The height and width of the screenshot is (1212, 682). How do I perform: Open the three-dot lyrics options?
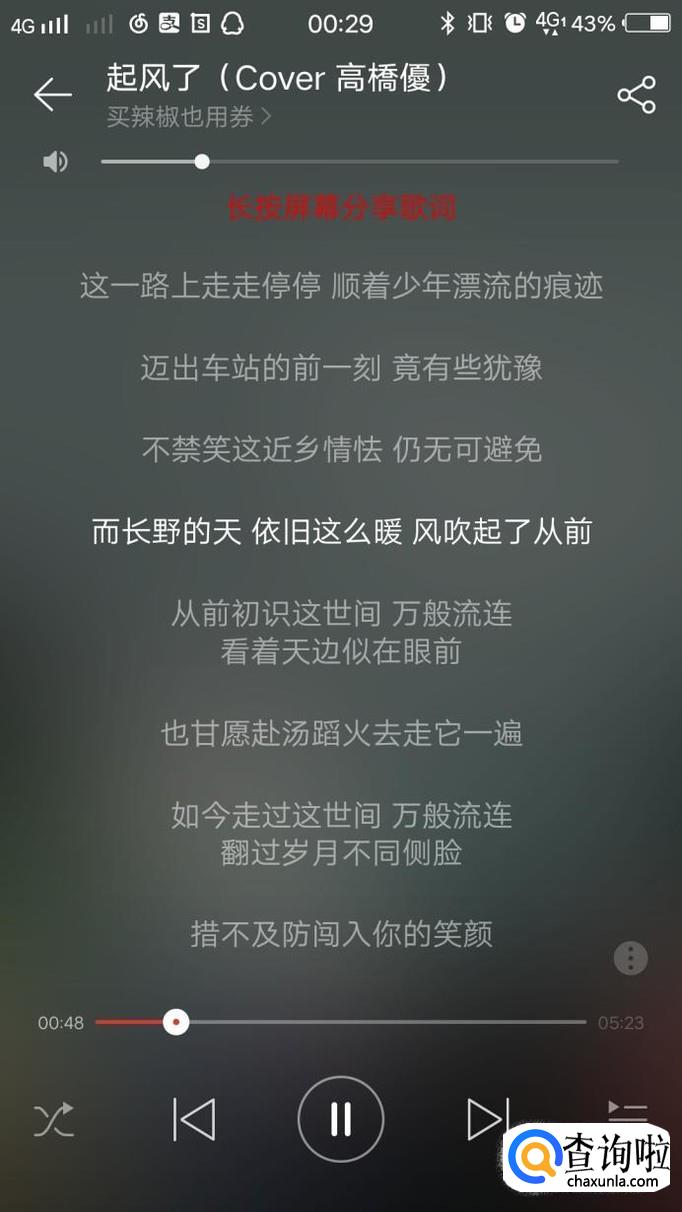tap(630, 958)
